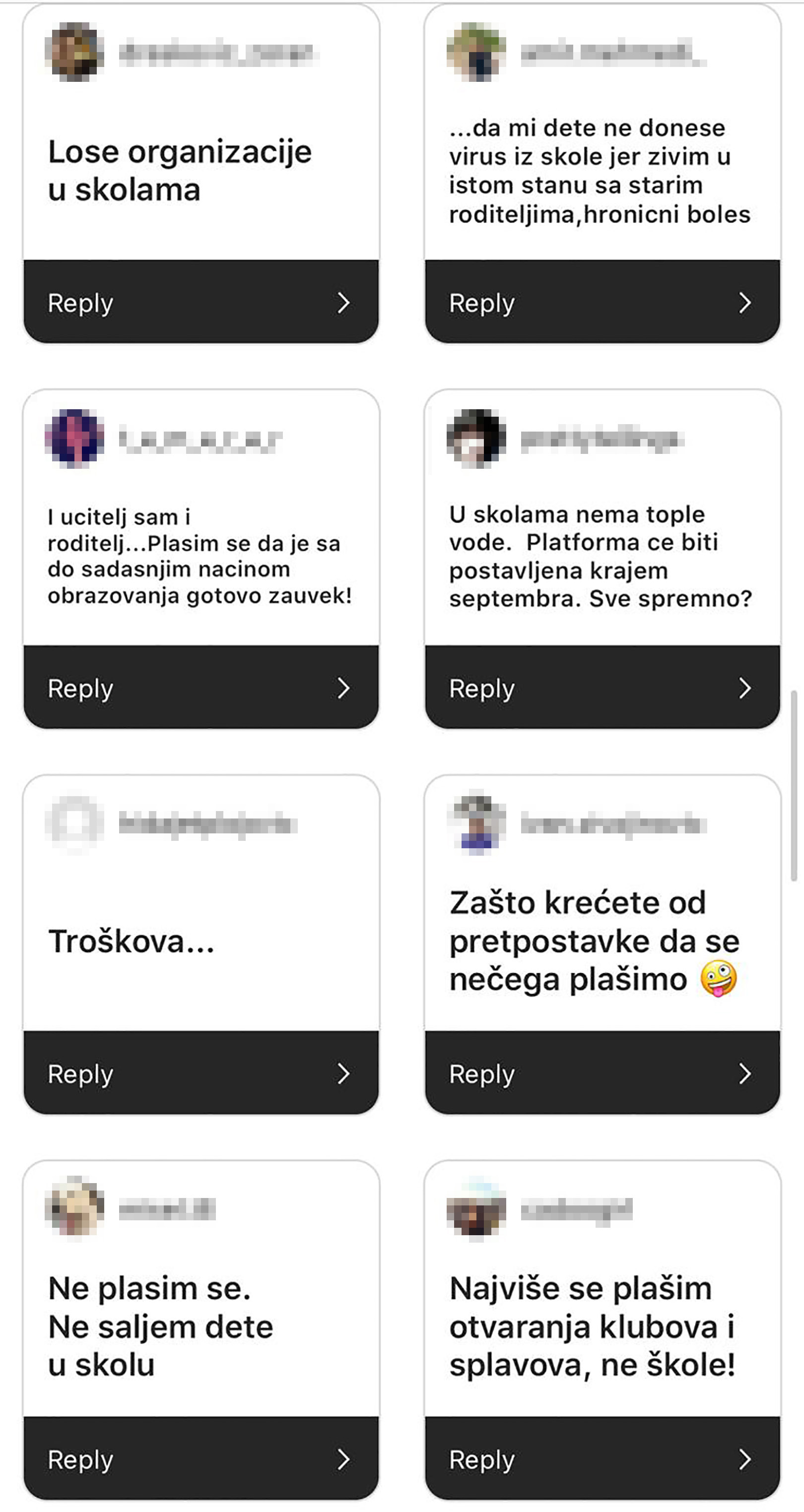The height and width of the screenshot is (1512, 804).
Task: Open the "Lose organizacije u skolama" response card
Action: tap(201, 132)
